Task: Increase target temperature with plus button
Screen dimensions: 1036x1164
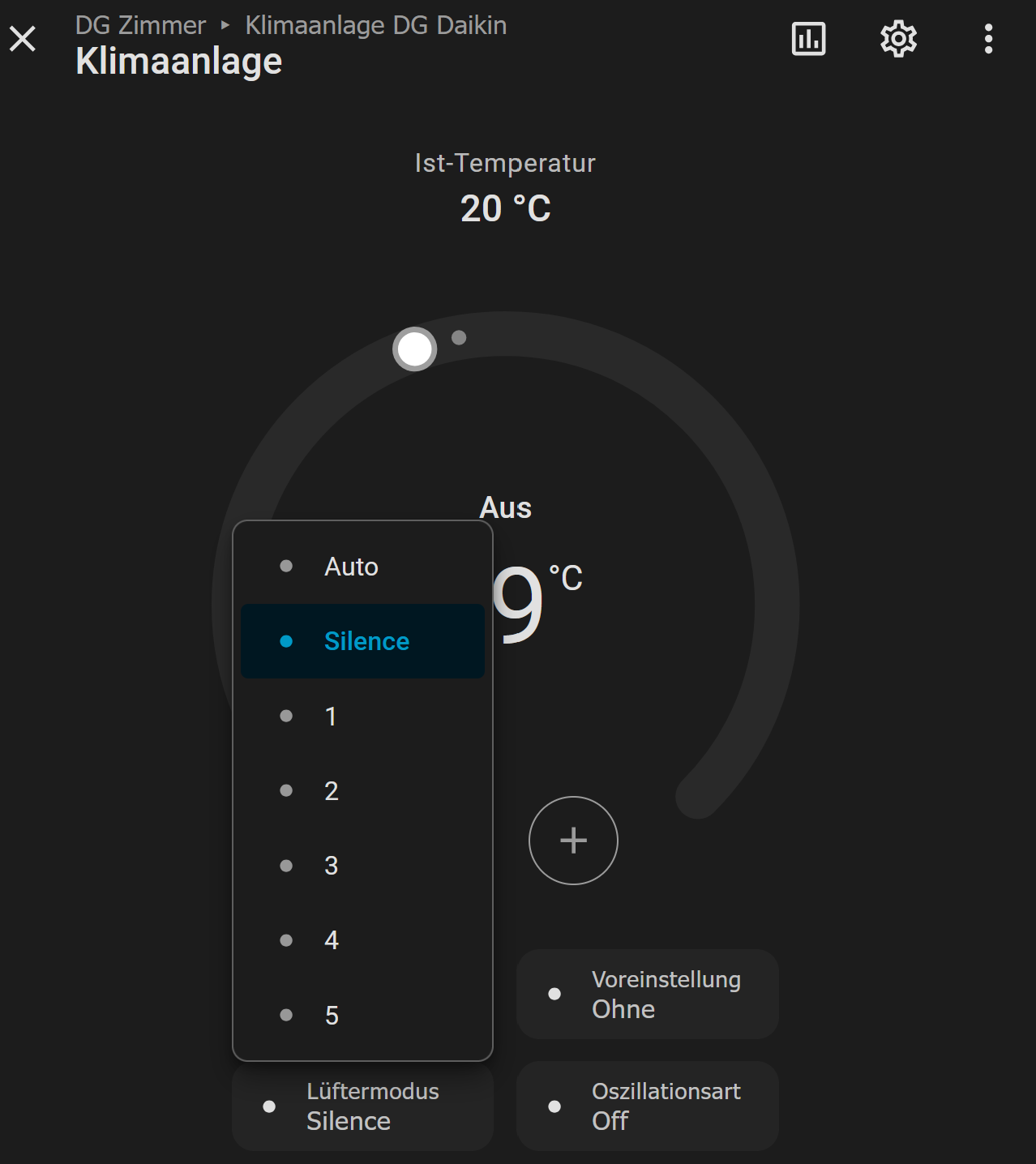Action: coord(573,841)
